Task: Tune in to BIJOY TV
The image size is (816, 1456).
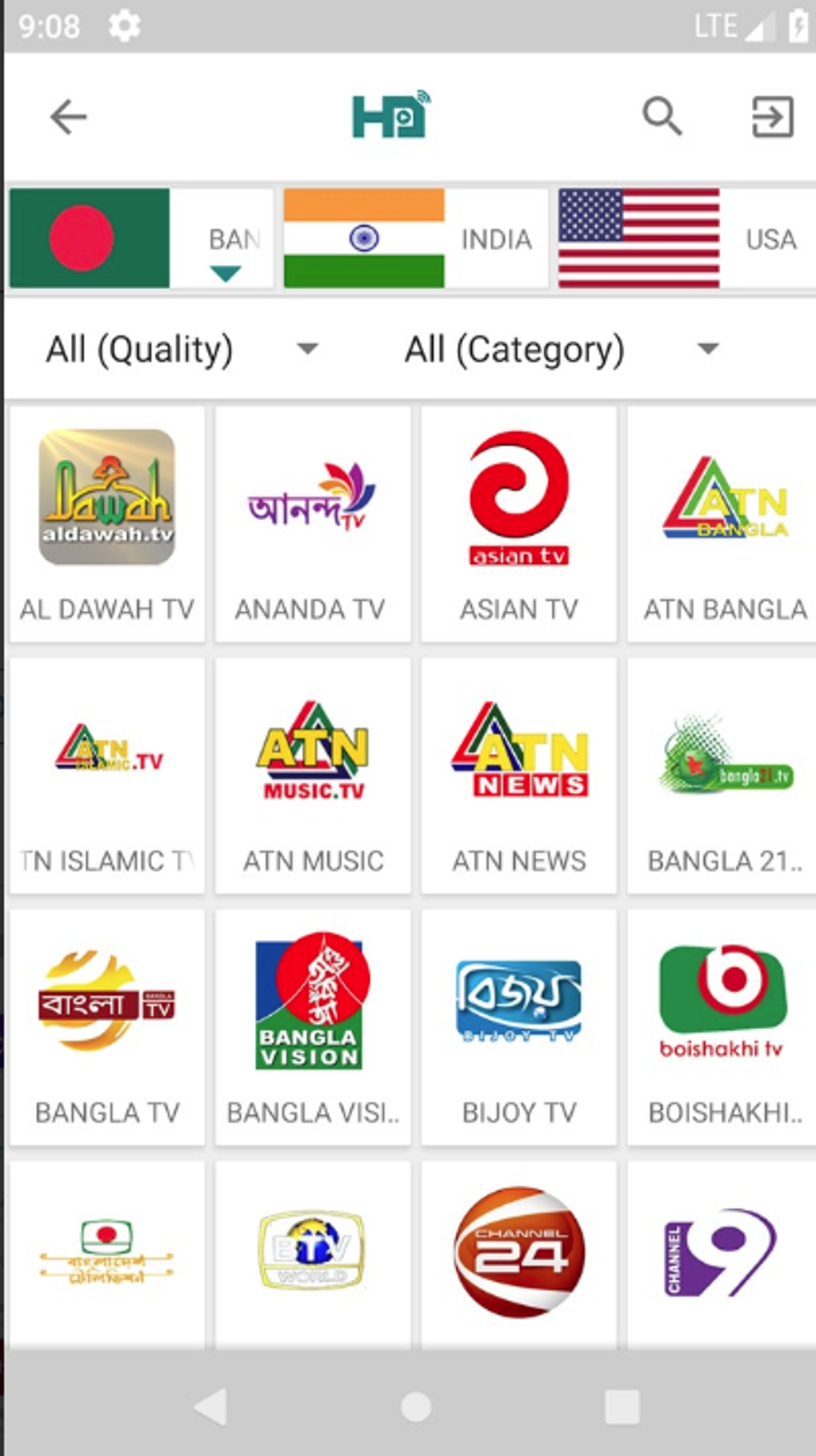Action: pyautogui.click(x=518, y=1027)
